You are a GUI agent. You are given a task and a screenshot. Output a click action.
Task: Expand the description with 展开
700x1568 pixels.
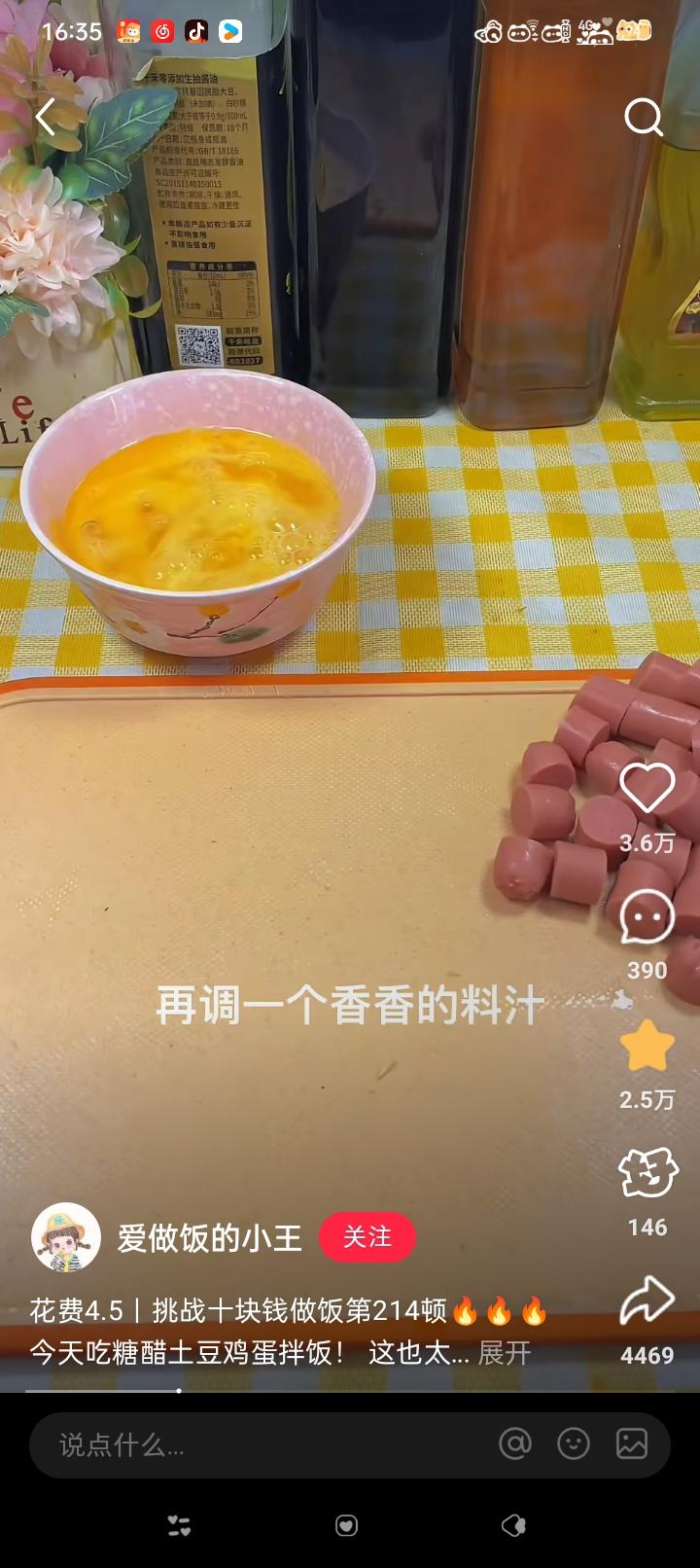click(505, 1353)
